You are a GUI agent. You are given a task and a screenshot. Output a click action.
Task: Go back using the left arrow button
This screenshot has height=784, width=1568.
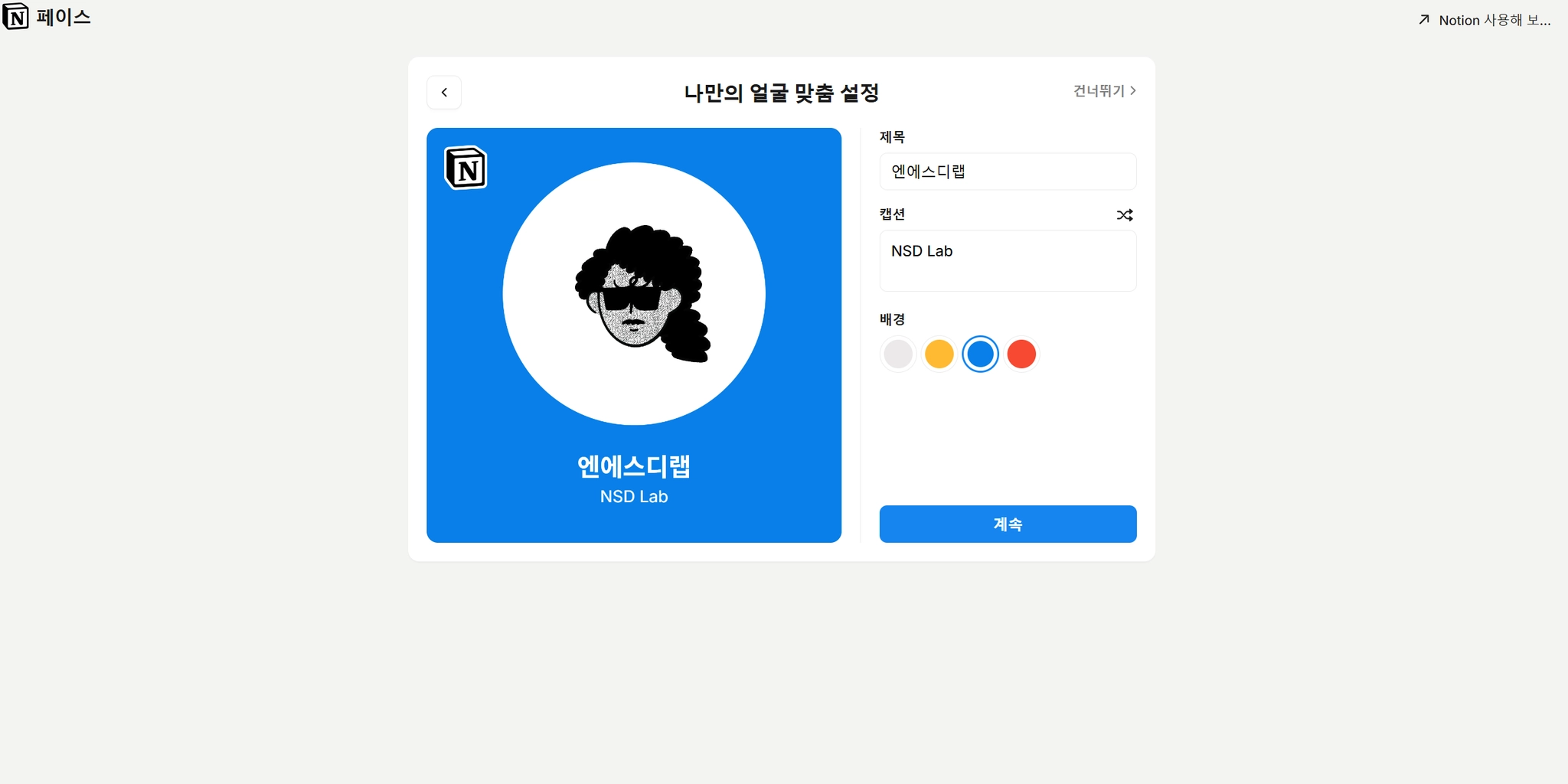[444, 93]
